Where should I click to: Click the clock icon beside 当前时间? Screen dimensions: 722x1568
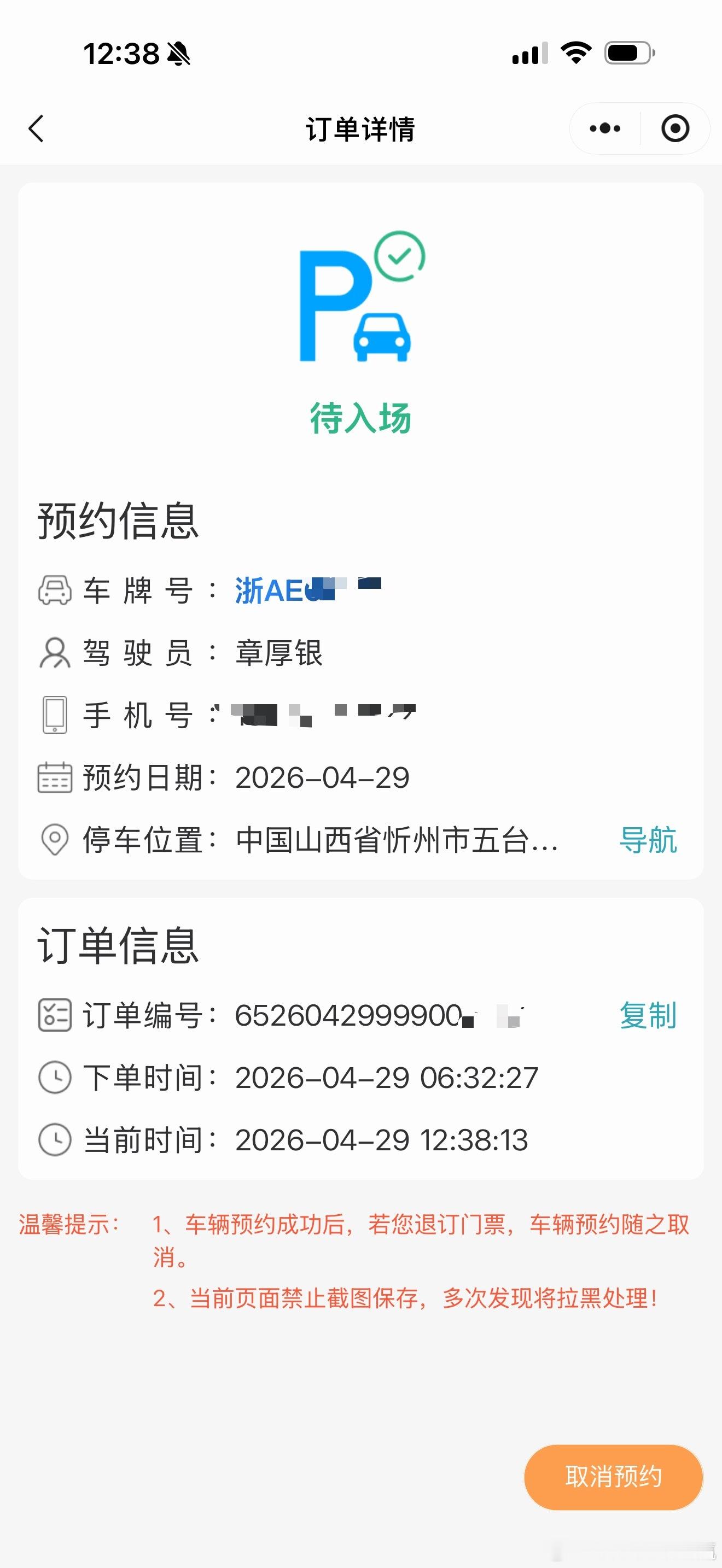(x=55, y=1140)
